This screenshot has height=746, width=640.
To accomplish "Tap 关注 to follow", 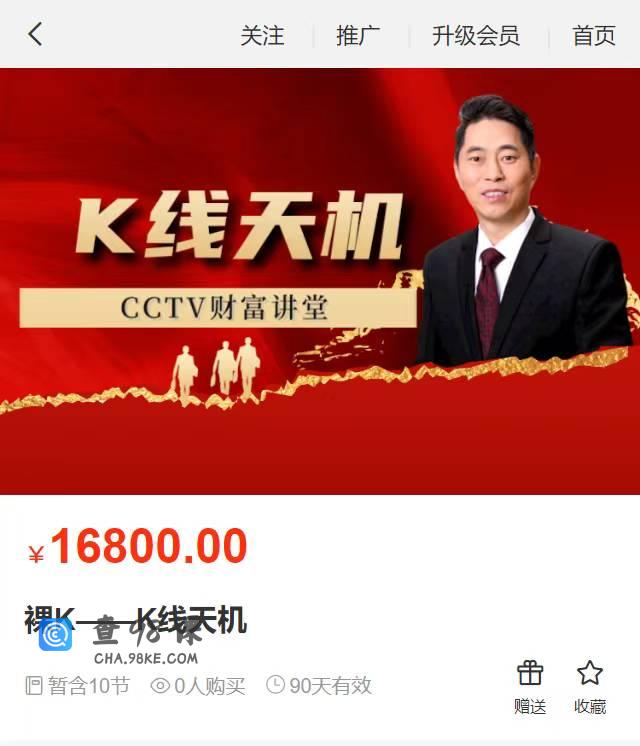I will pos(262,36).
